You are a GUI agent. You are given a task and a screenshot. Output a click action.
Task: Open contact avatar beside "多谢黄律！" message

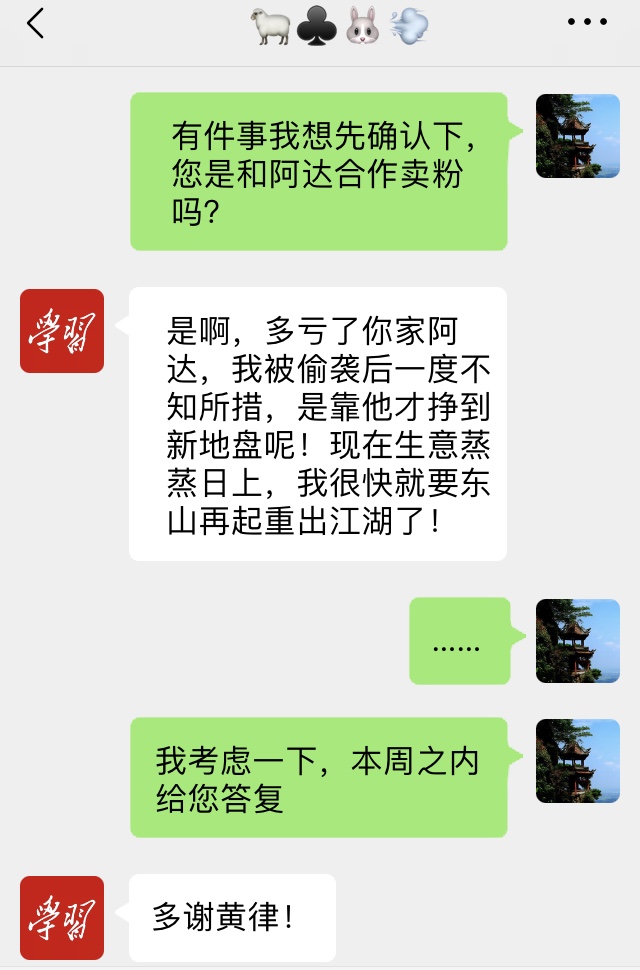pyautogui.click(x=62, y=917)
